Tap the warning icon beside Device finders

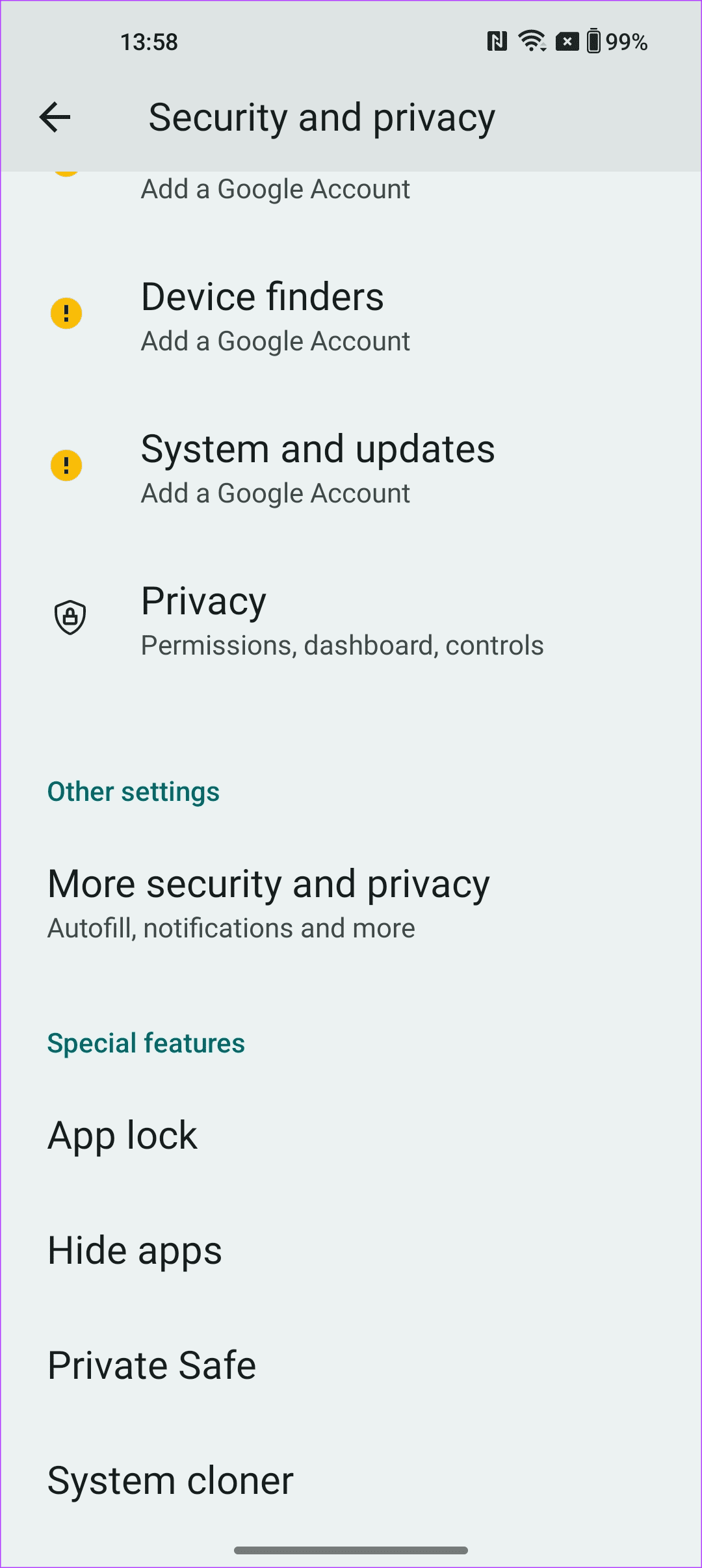[66, 314]
